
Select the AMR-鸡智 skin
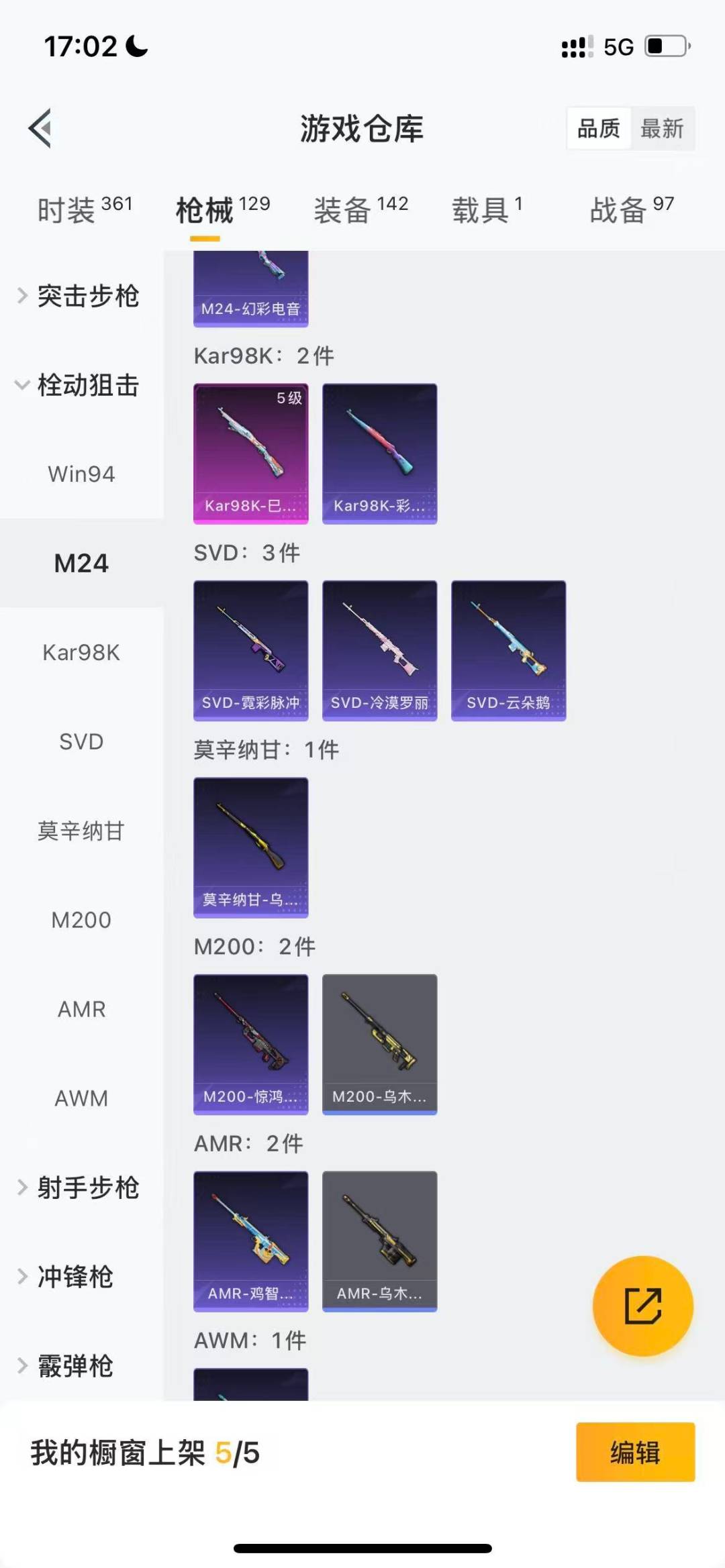pyautogui.click(x=250, y=1243)
